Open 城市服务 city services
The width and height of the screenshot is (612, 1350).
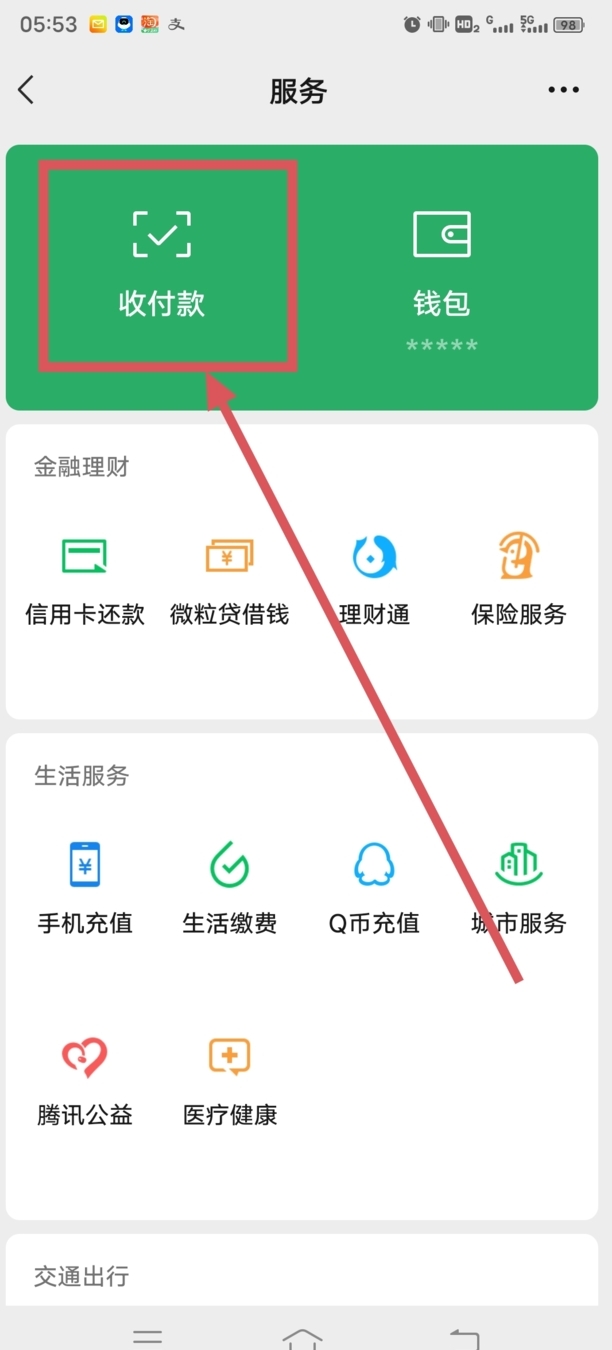click(519, 888)
